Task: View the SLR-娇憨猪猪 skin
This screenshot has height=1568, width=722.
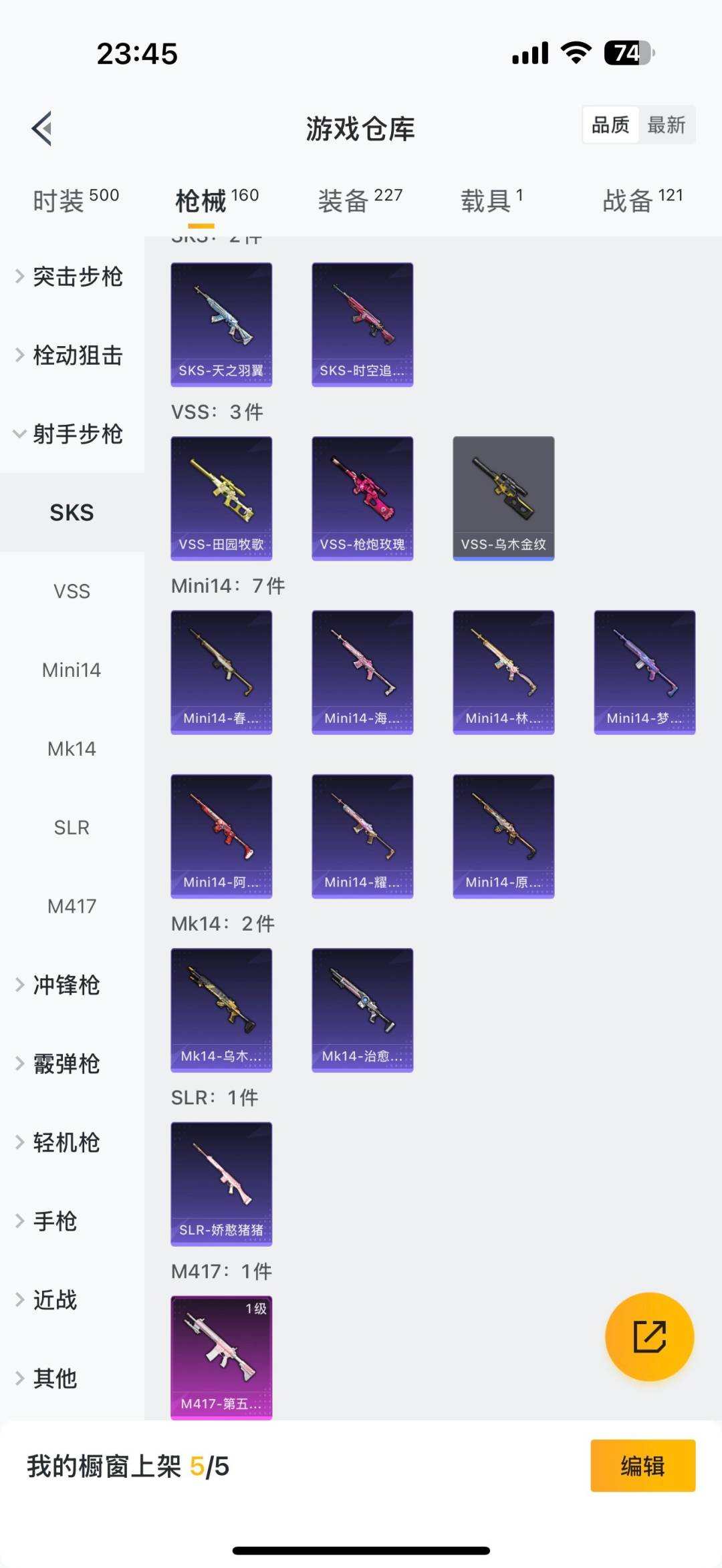Action: click(x=221, y=1184)
